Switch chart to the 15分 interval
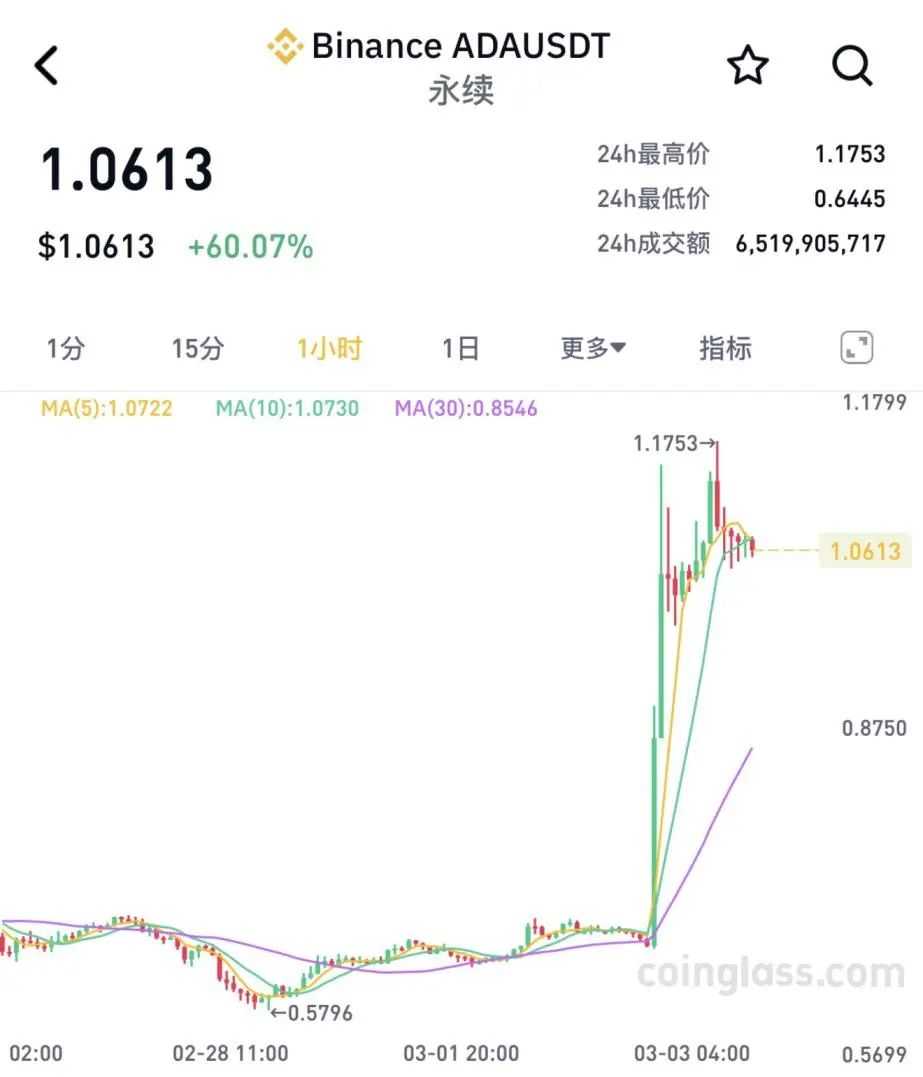The width and height of the screenshot is (923, 1077). point(197,349)
